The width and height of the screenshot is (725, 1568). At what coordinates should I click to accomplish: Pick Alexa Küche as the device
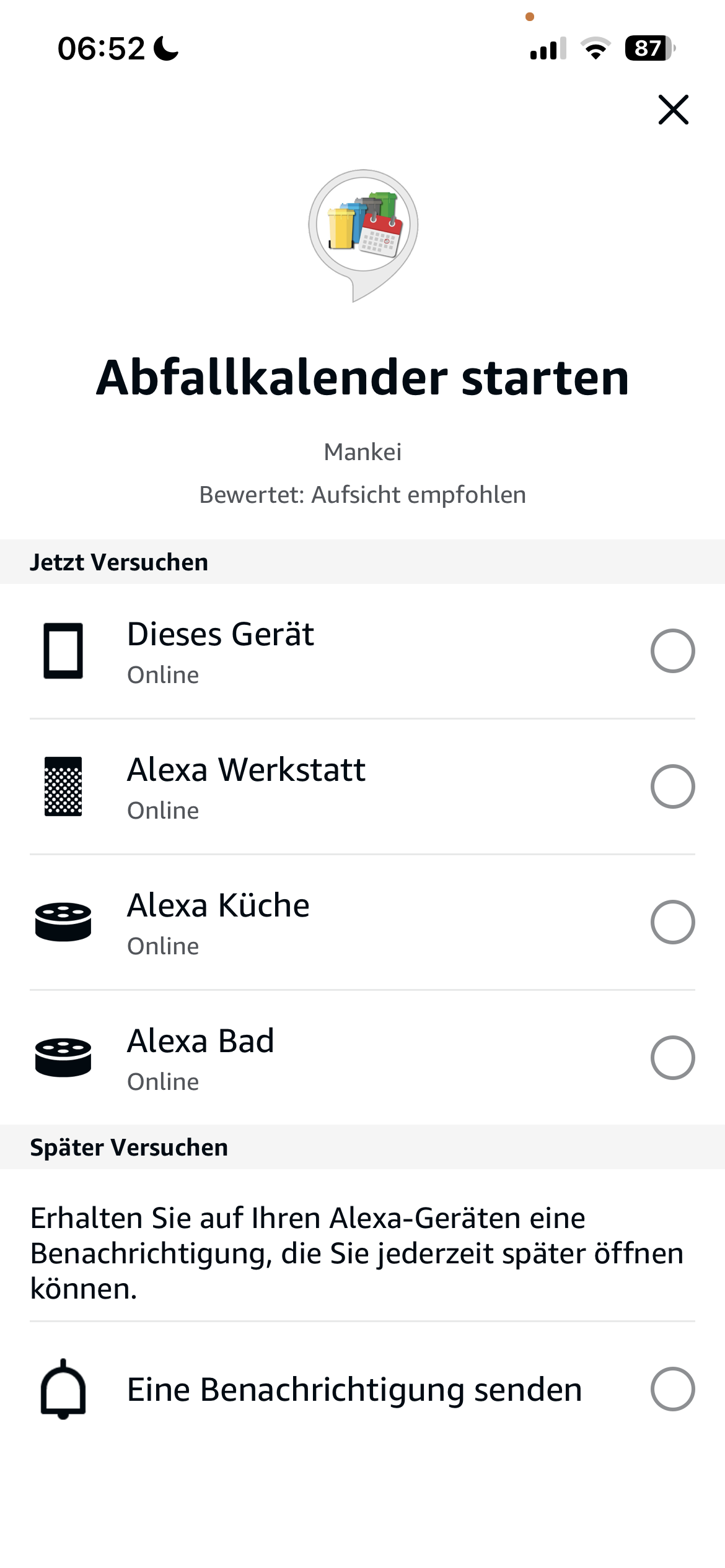[x=672, y=922]
